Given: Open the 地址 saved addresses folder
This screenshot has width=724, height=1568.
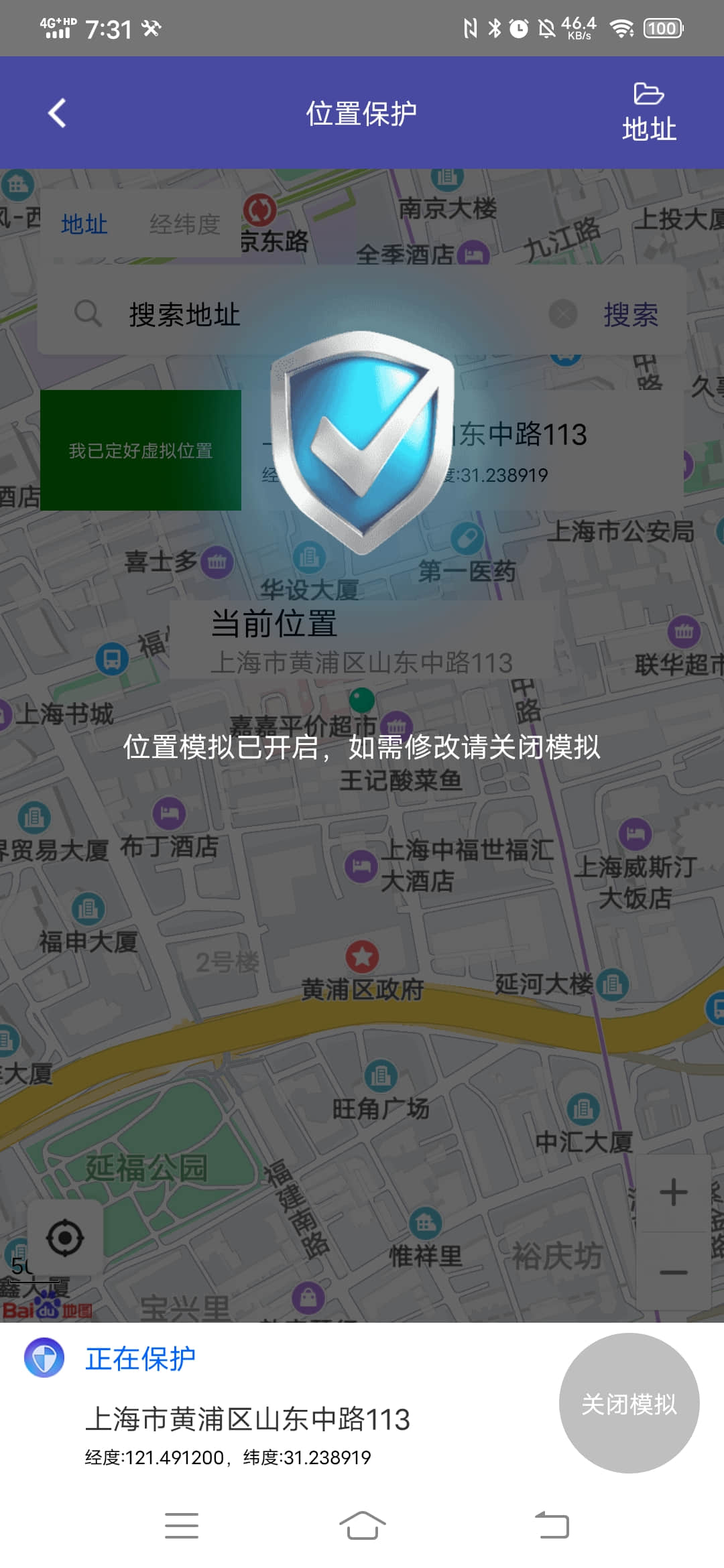Looking at the screenshot, I should coord(648,113).
